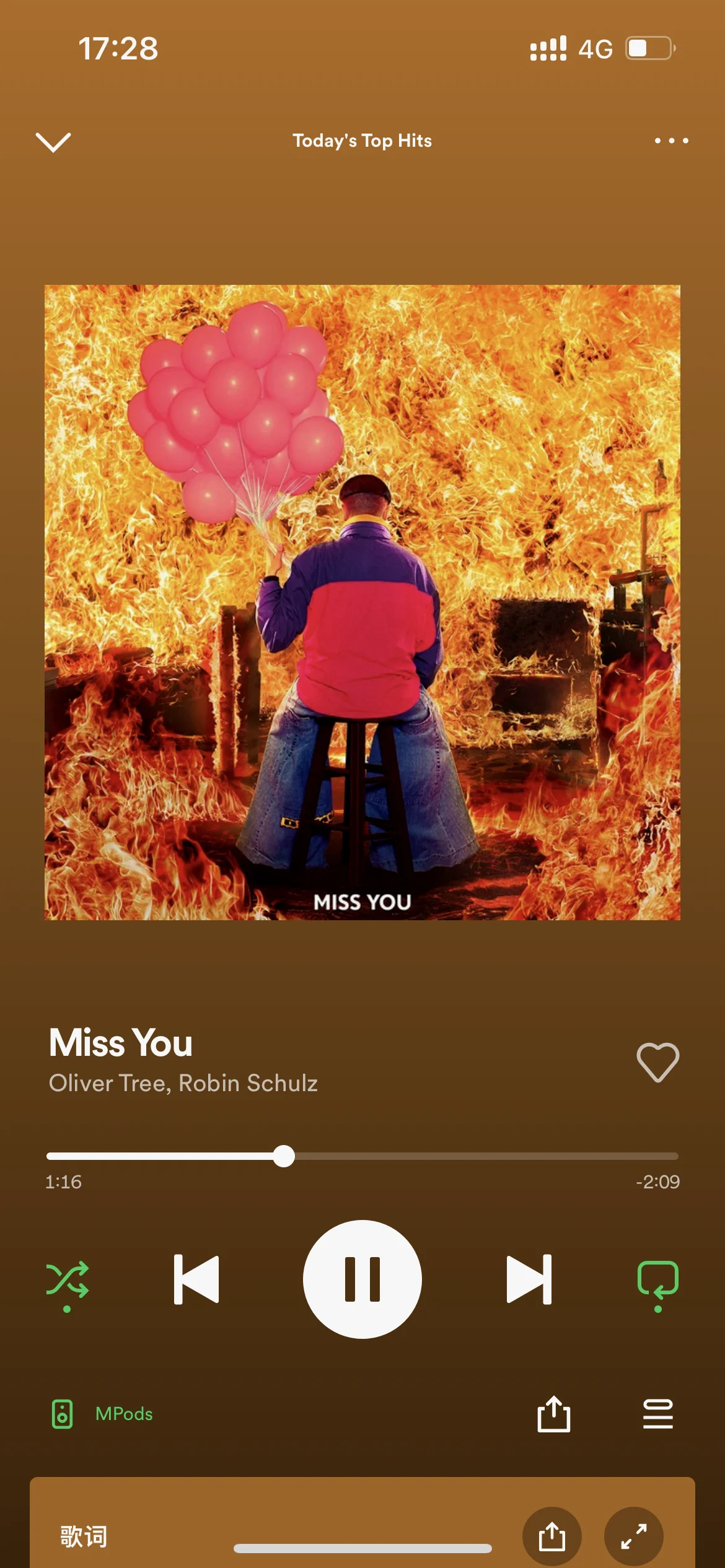Viewport: 725px width, 1568px height.
Task: Tap the playback progress bar
Action: [362, 1156]
